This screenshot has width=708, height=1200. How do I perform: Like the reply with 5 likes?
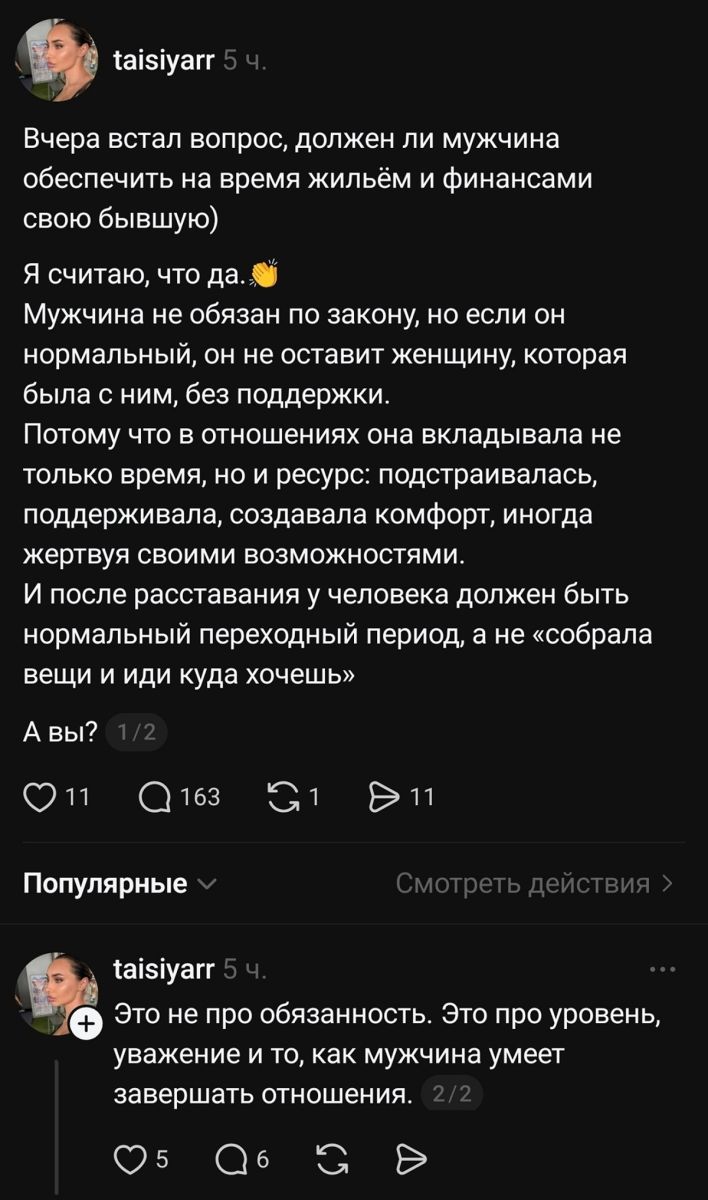click(130, 1159)
